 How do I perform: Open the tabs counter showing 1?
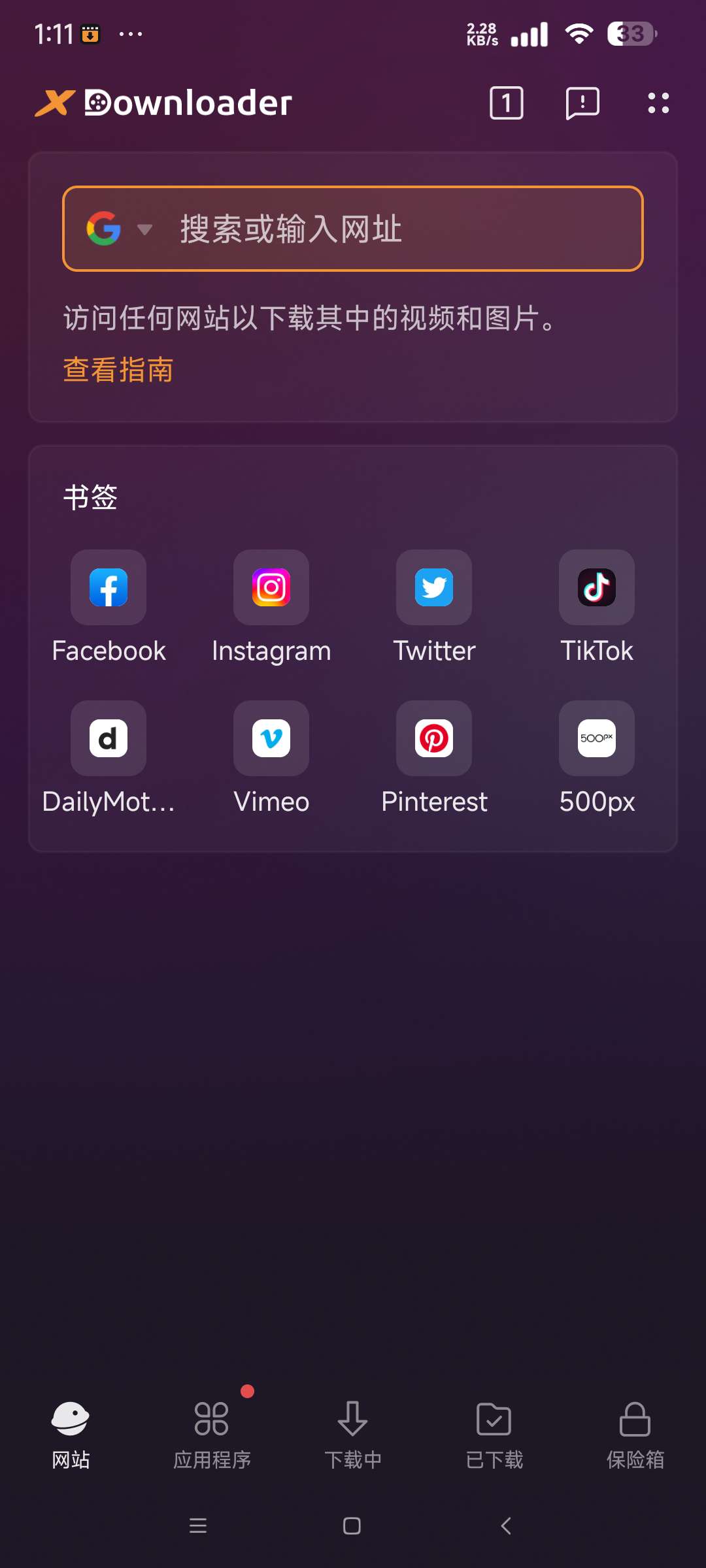pos(506,103)
